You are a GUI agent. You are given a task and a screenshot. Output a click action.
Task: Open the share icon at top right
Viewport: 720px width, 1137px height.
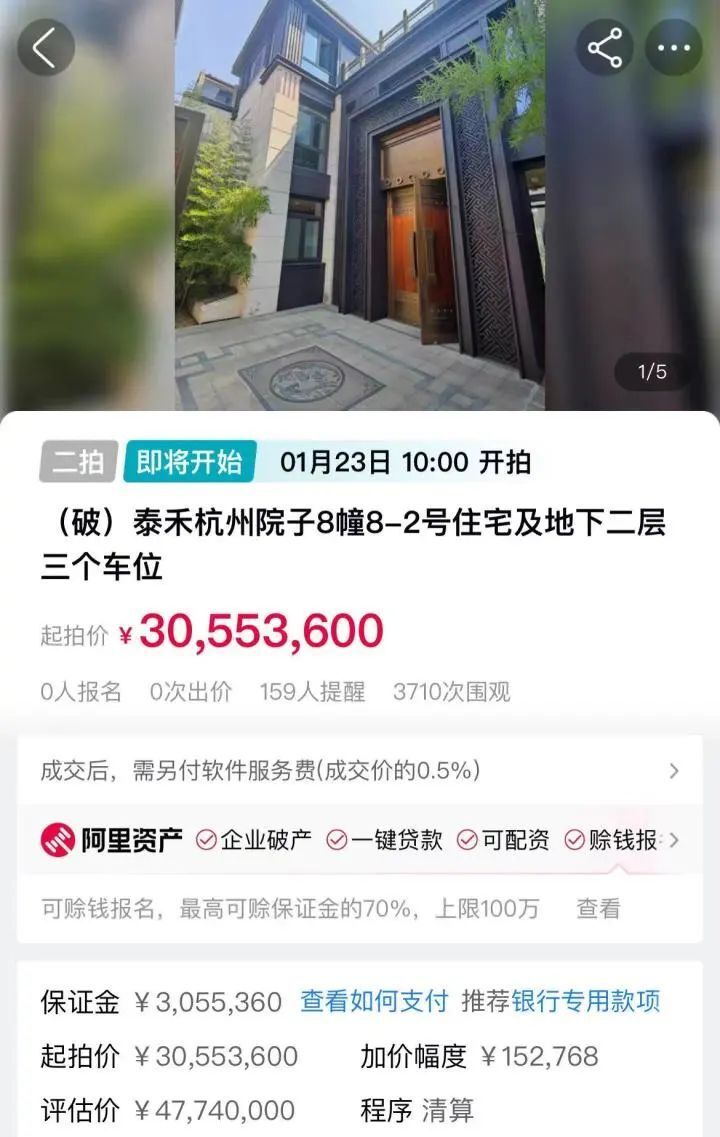click(607, 46)
